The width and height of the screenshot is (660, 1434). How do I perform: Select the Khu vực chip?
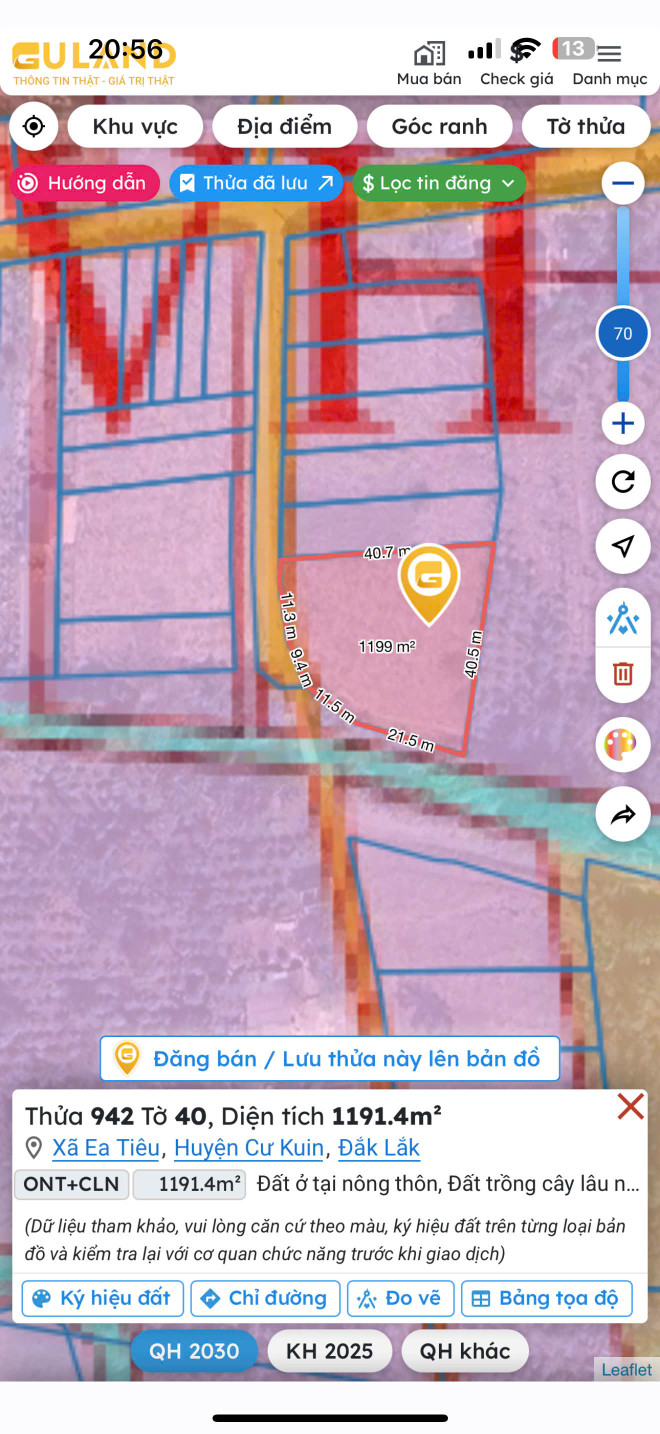click(x=135, y=127)
